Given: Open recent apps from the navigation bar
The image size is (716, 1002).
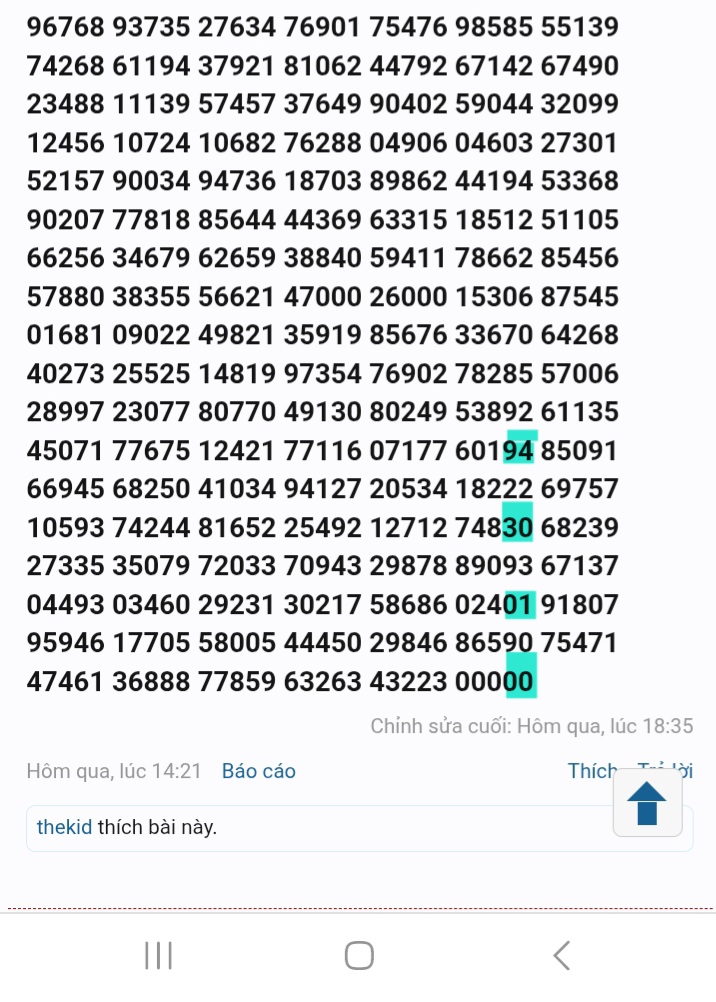Looking at the screenshot, I should tap(158, 956).
